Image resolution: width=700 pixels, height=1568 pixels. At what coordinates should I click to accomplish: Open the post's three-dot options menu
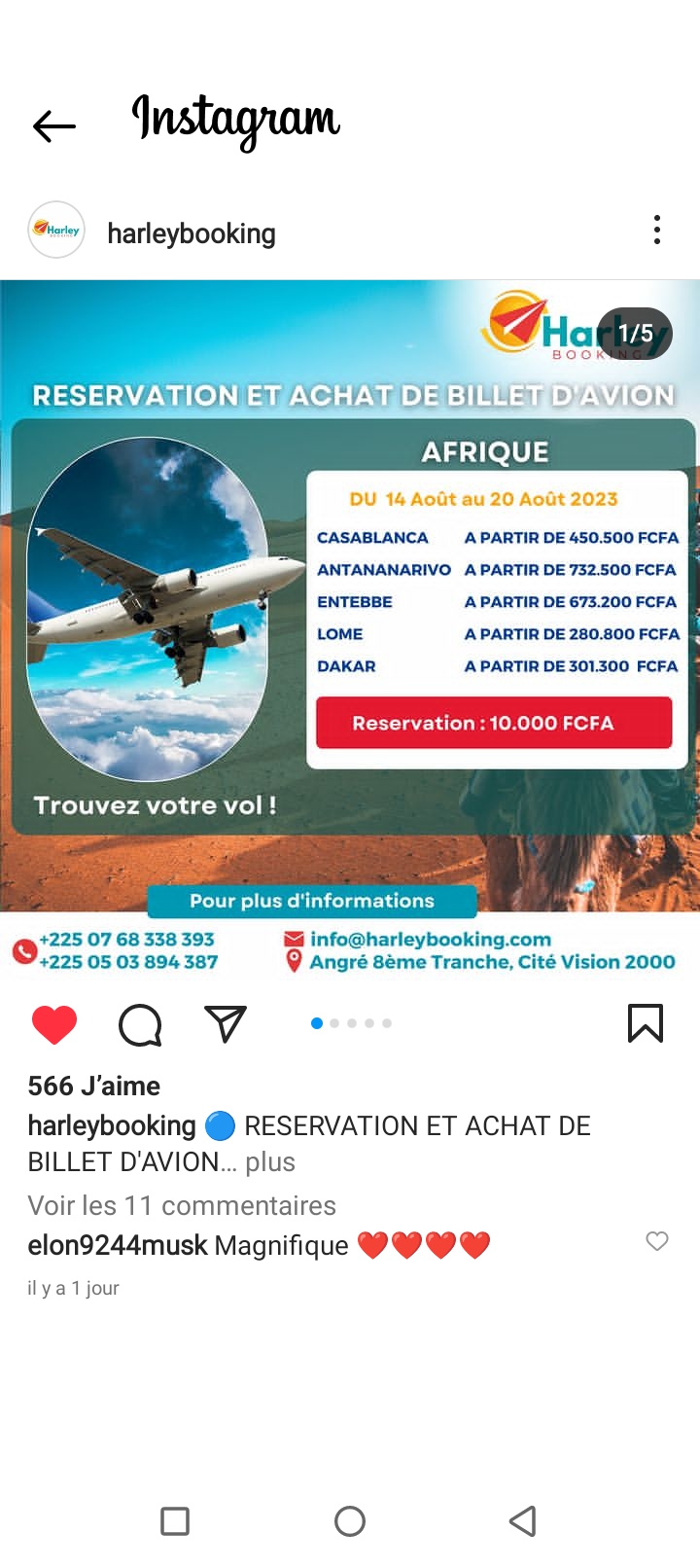[x=657, y=231]
